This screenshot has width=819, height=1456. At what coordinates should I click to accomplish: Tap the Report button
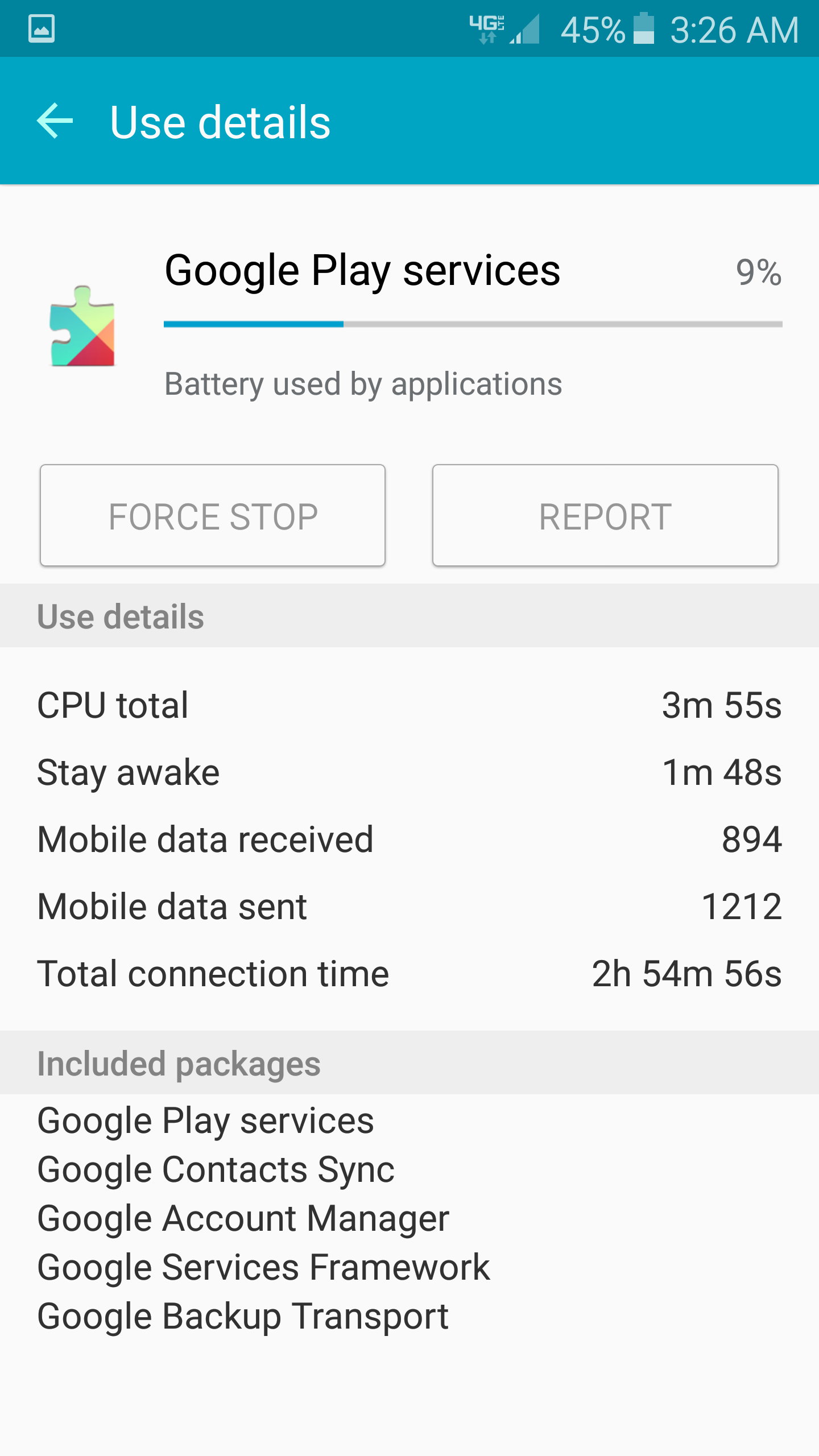(x=605, y=516)
